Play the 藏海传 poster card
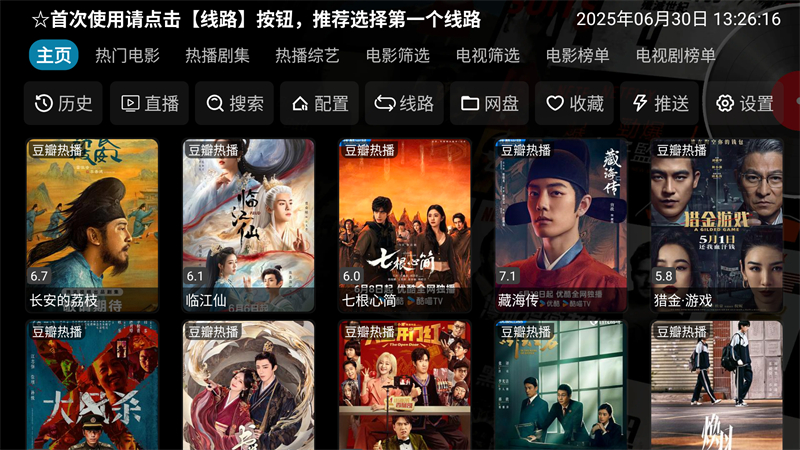This screenshot has height=450, width=800. tap(561, 225)
